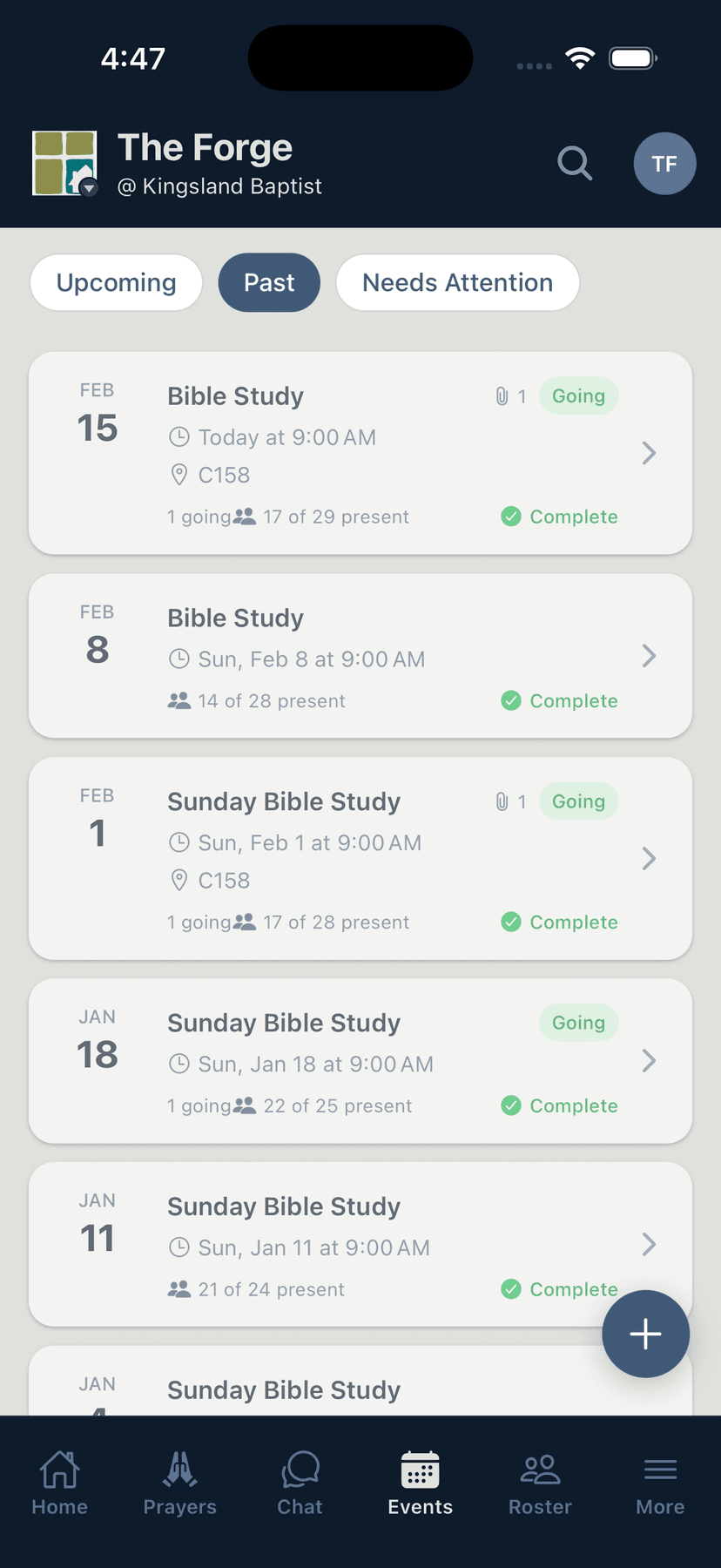The height and width of the screenshot is (1568, 721).
Task: Toggle Going status on the Jan 18 event
Action: point(578,1022)
